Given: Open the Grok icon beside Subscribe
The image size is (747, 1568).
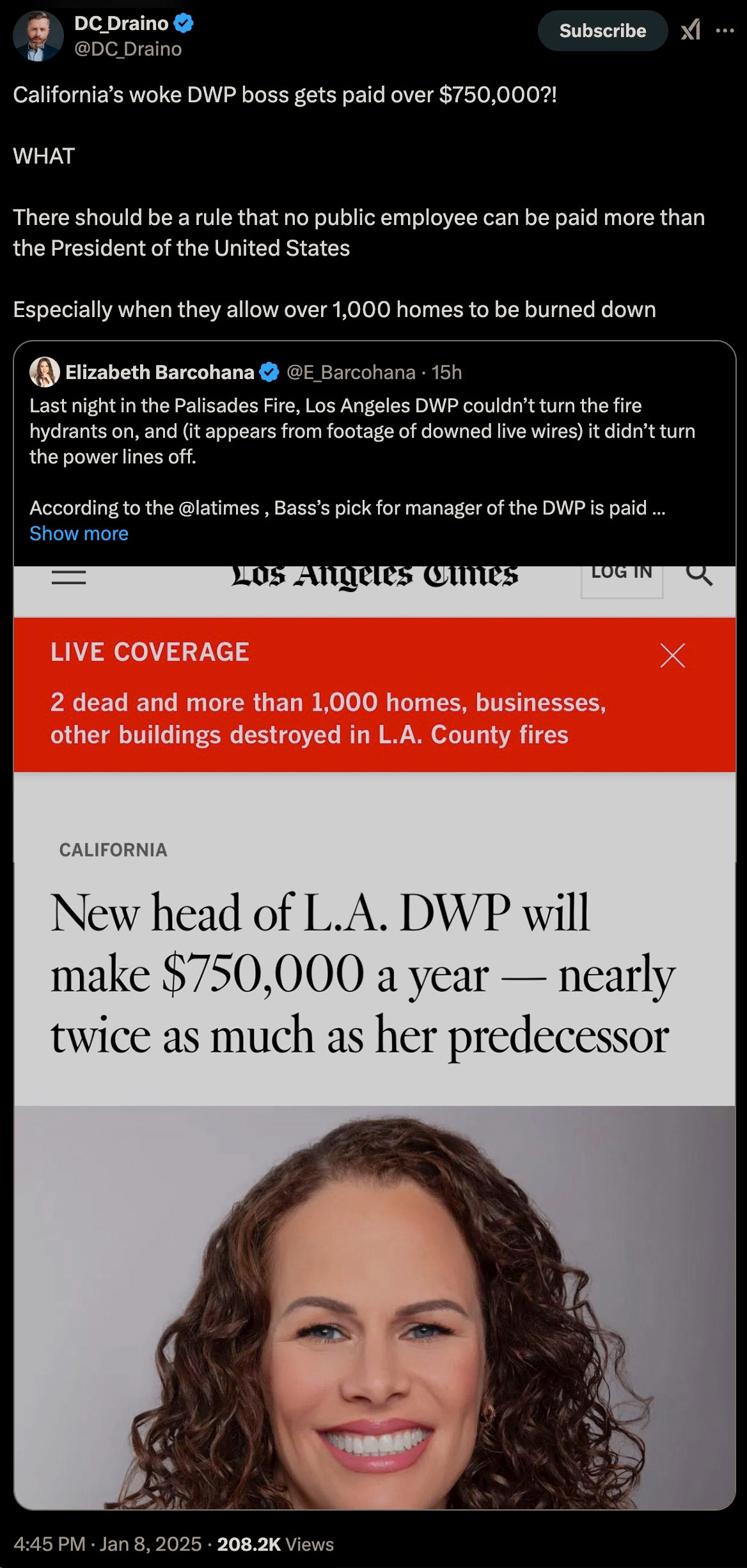Looking at the screenshot, I should click(690, 31).
